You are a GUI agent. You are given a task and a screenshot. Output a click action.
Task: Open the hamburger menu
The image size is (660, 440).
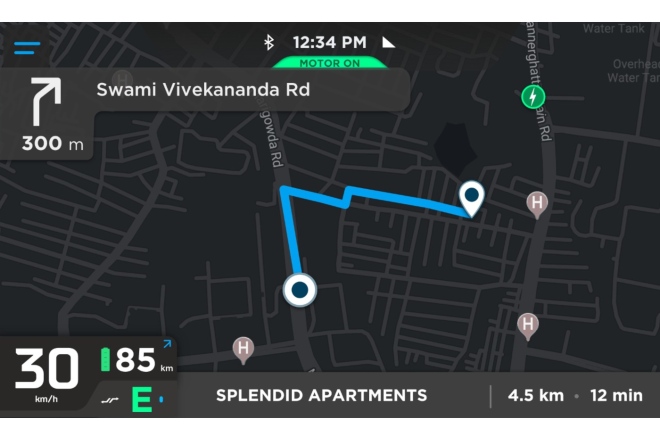27,47
